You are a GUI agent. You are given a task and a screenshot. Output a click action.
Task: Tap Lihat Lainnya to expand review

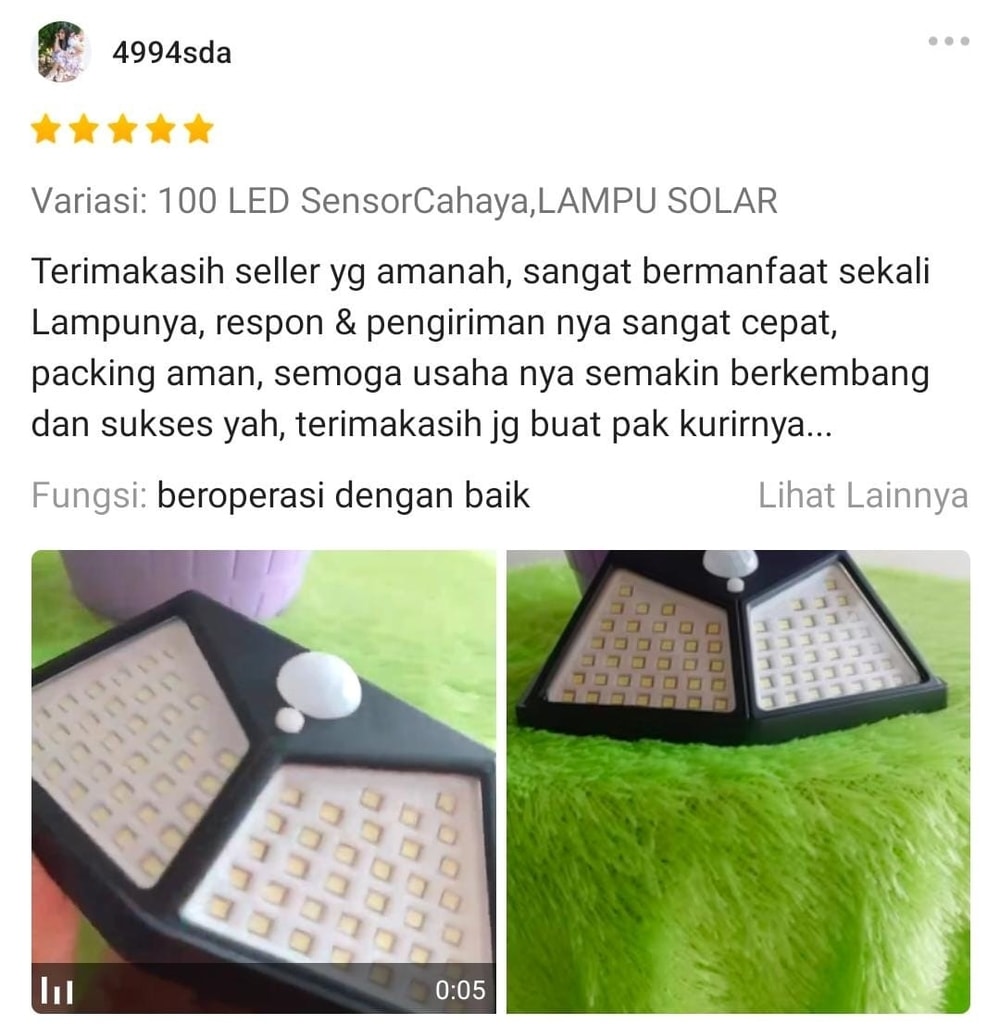coord(862,495)
